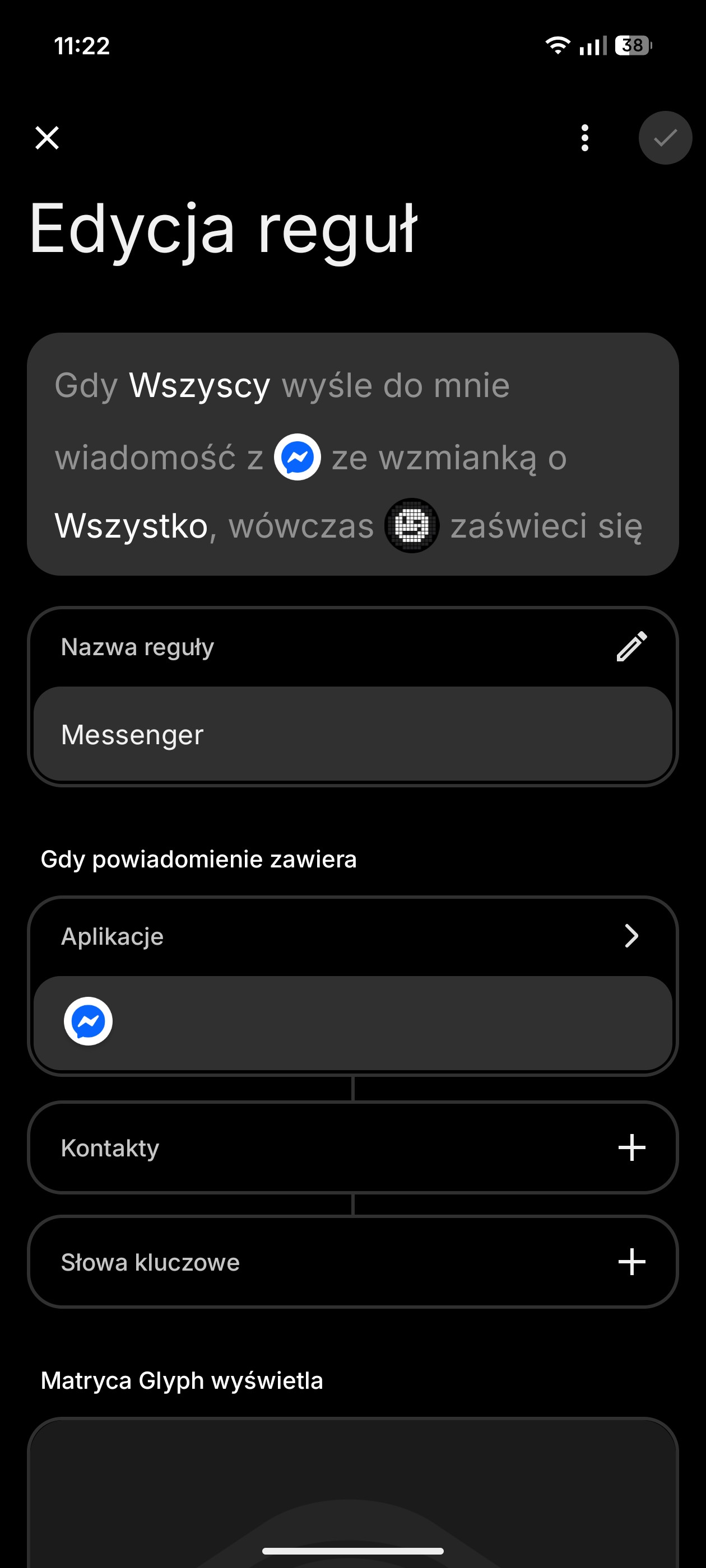706x1568 pixels.
Task: Add keywords via the Słowa kluczowe plus
Action: 631,1262
